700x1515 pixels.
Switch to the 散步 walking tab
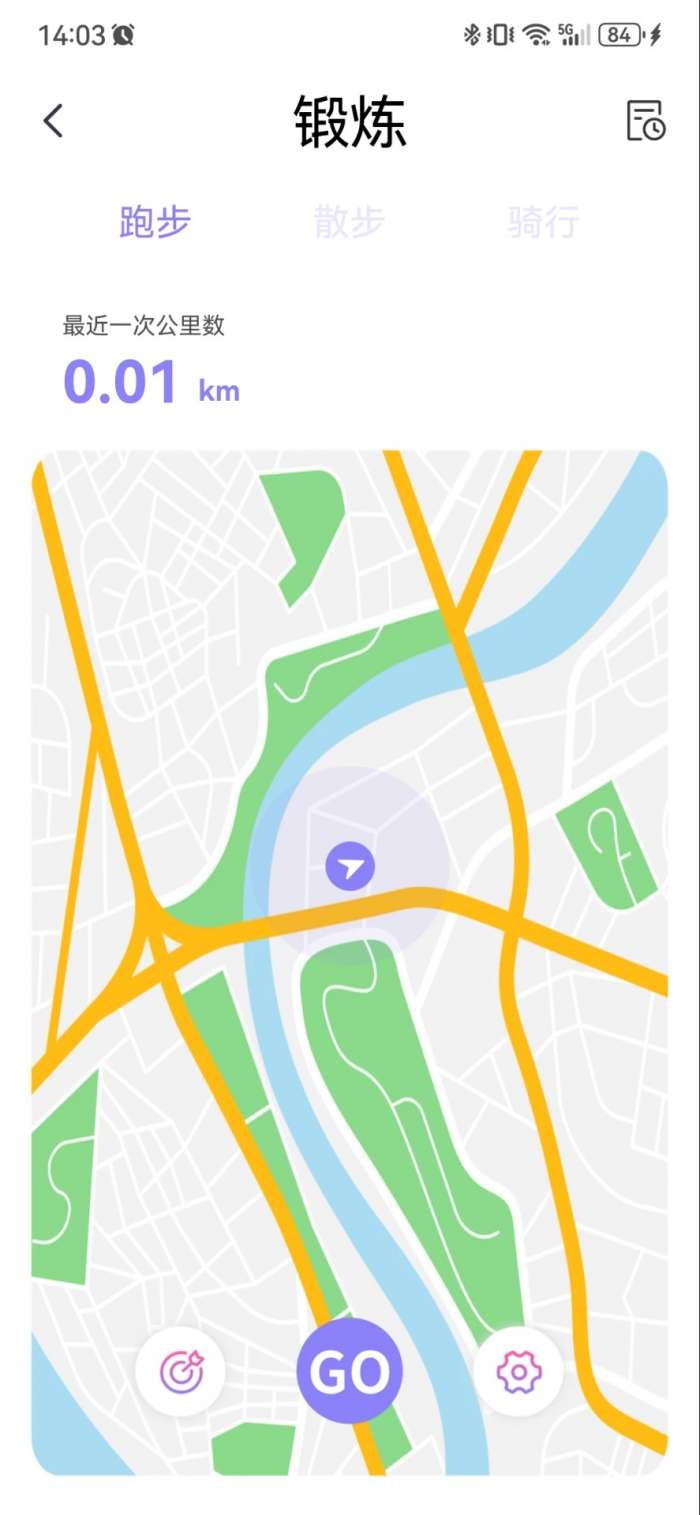coord(349,222)
